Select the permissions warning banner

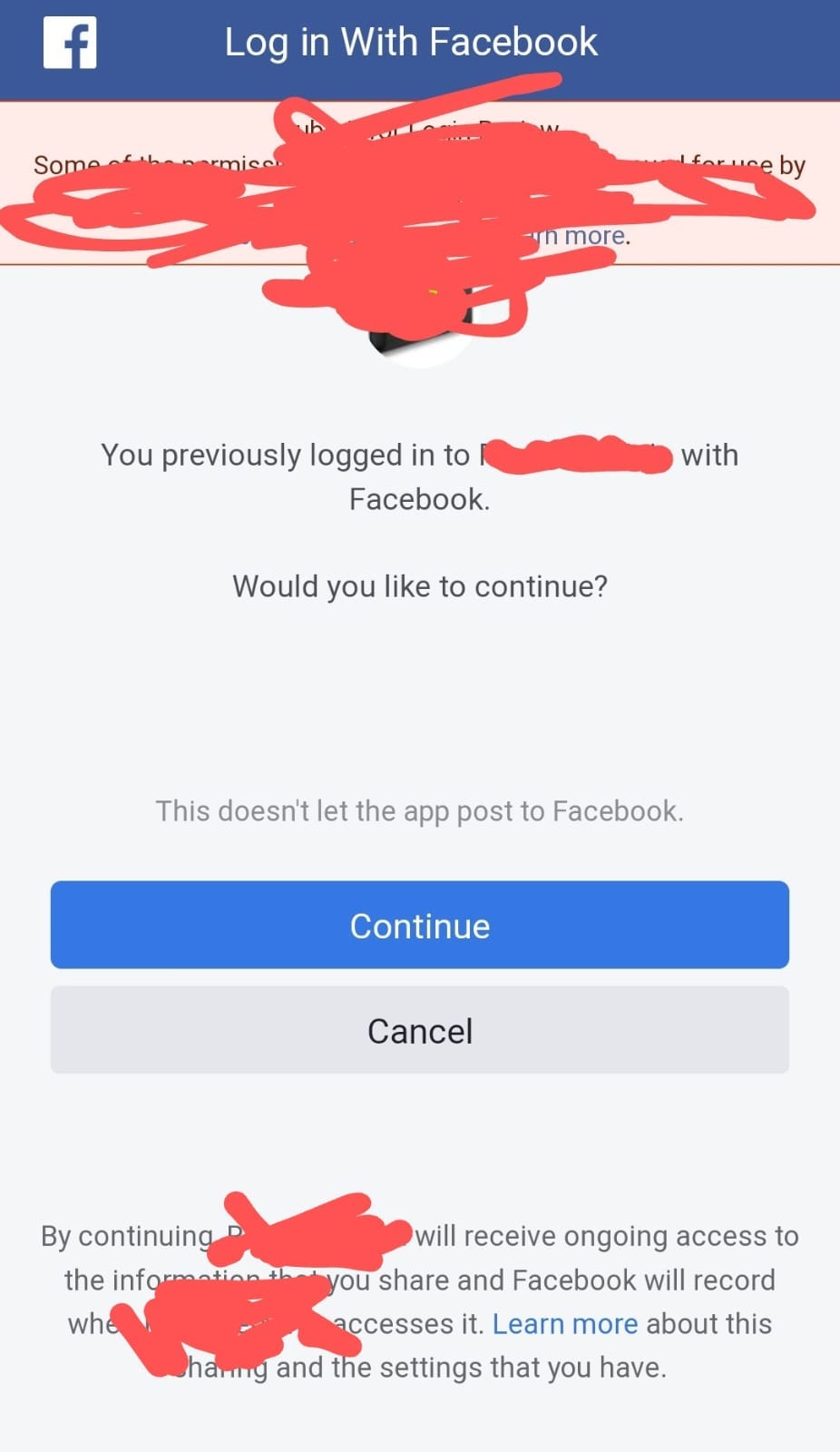pyautogui.click(x=419, y=181)
